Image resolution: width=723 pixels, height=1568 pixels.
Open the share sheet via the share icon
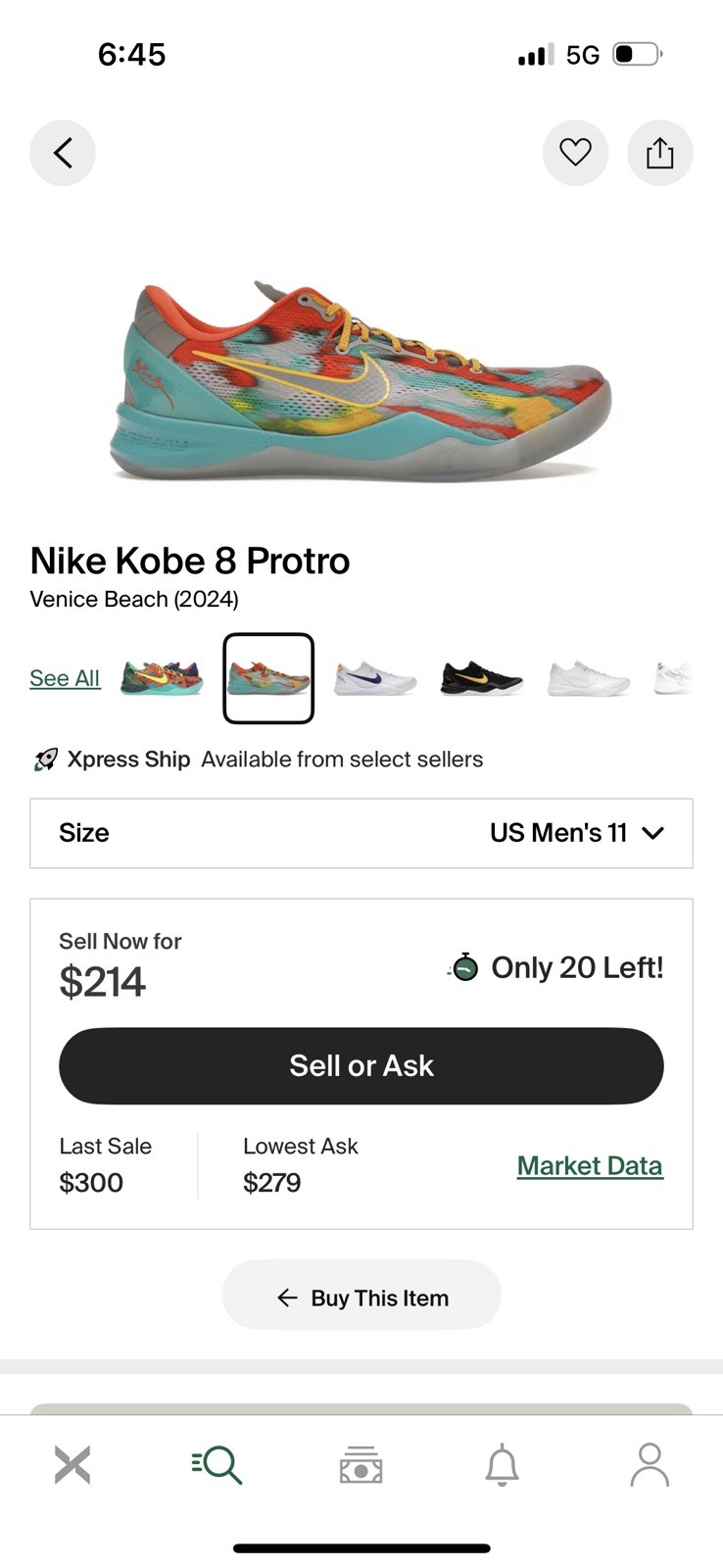[660, 153]
